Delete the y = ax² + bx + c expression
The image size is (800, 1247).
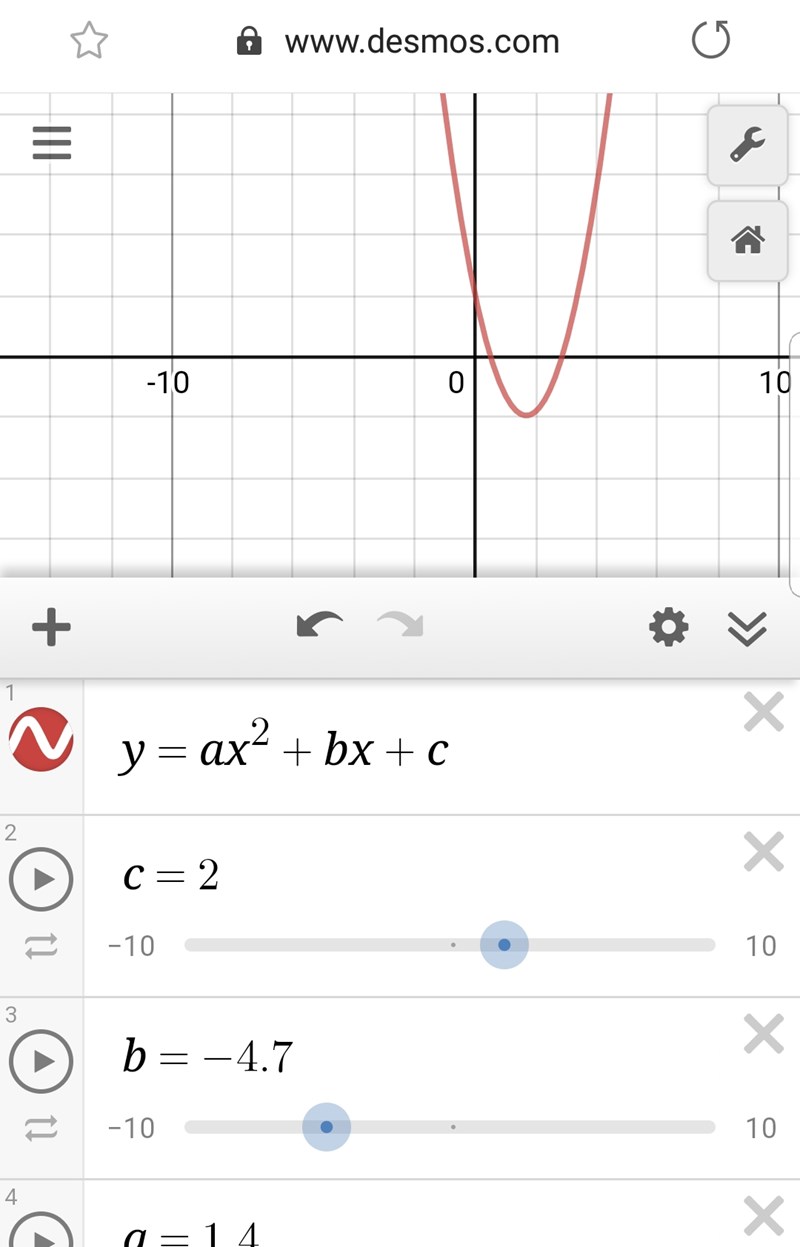[x=764, y=714]
